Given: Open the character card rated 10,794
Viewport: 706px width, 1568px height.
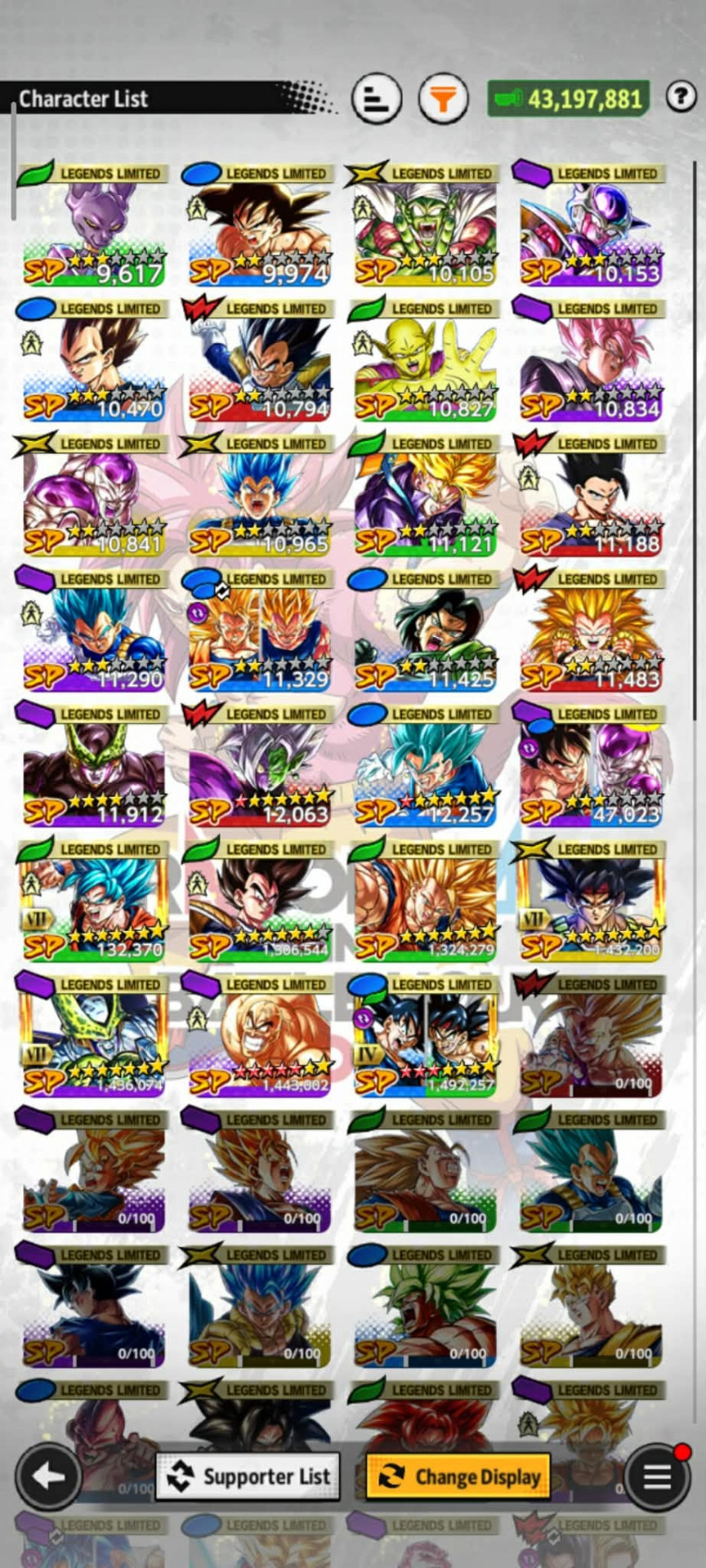Looking at the screenshot, I should 260,361.
